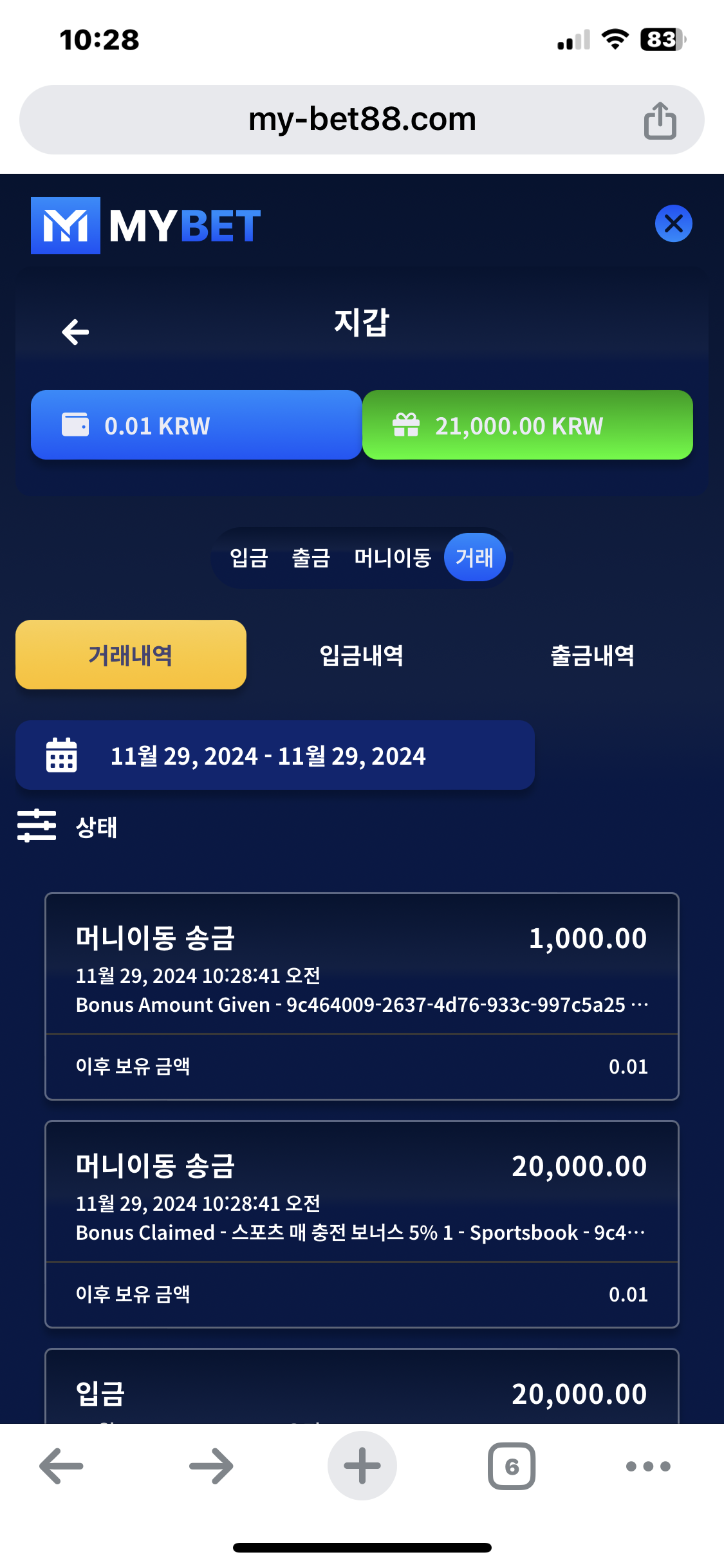This screenshot has height=1568, width=724.
Task: Go to the previous page in browser
Action: (x=62, y=1466)
